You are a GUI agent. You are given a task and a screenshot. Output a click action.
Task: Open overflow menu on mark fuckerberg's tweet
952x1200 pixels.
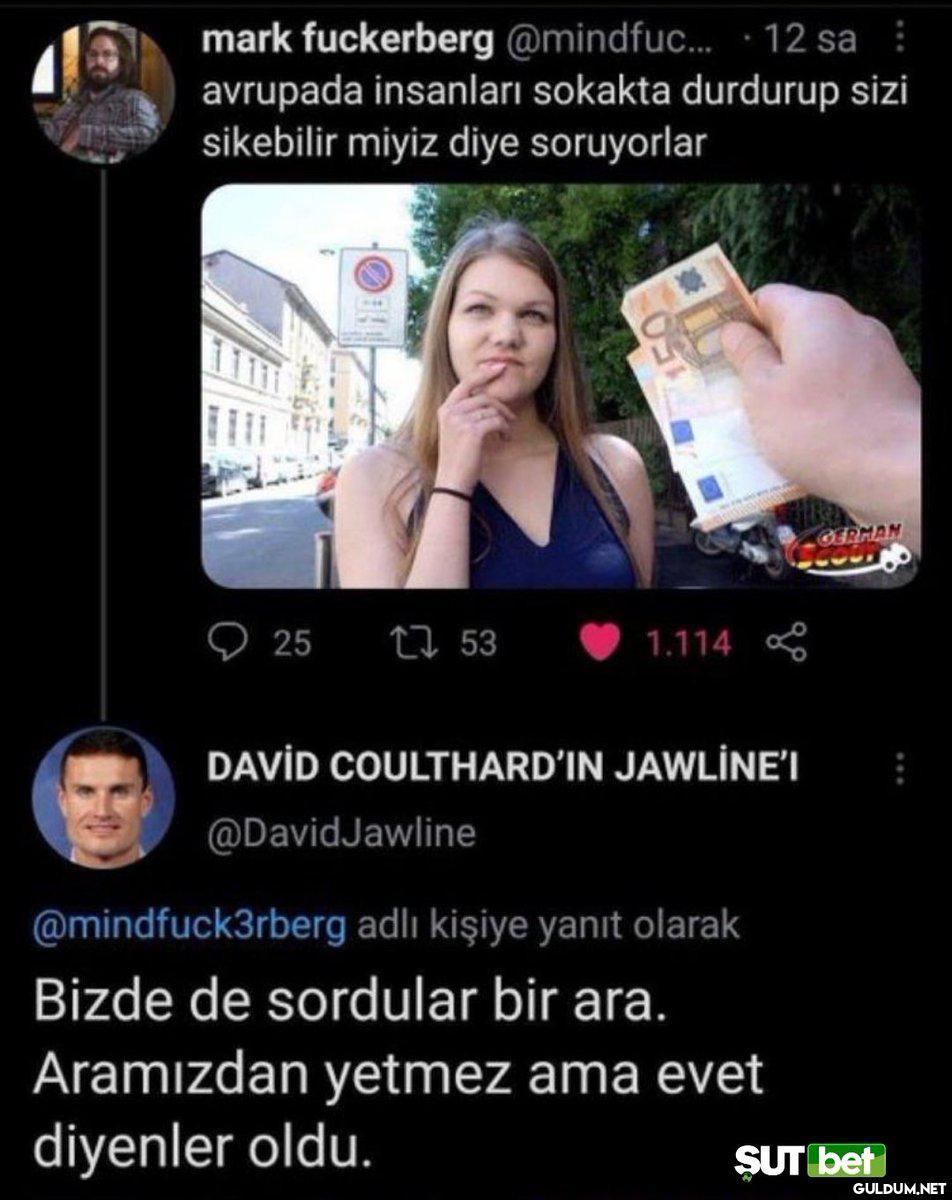point(897,40)
